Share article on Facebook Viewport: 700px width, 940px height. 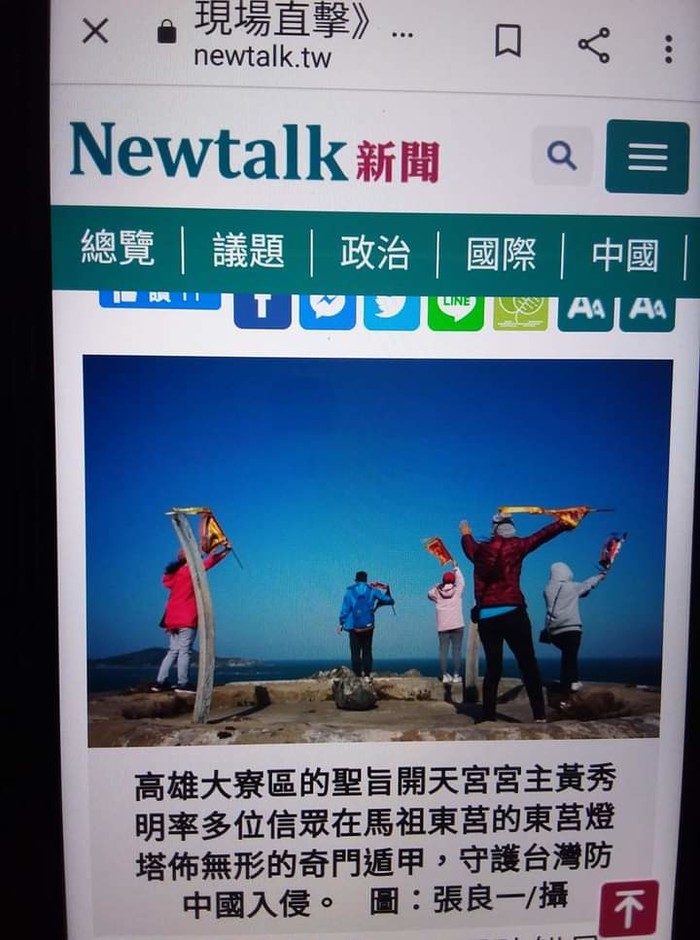tap(262, 309)
